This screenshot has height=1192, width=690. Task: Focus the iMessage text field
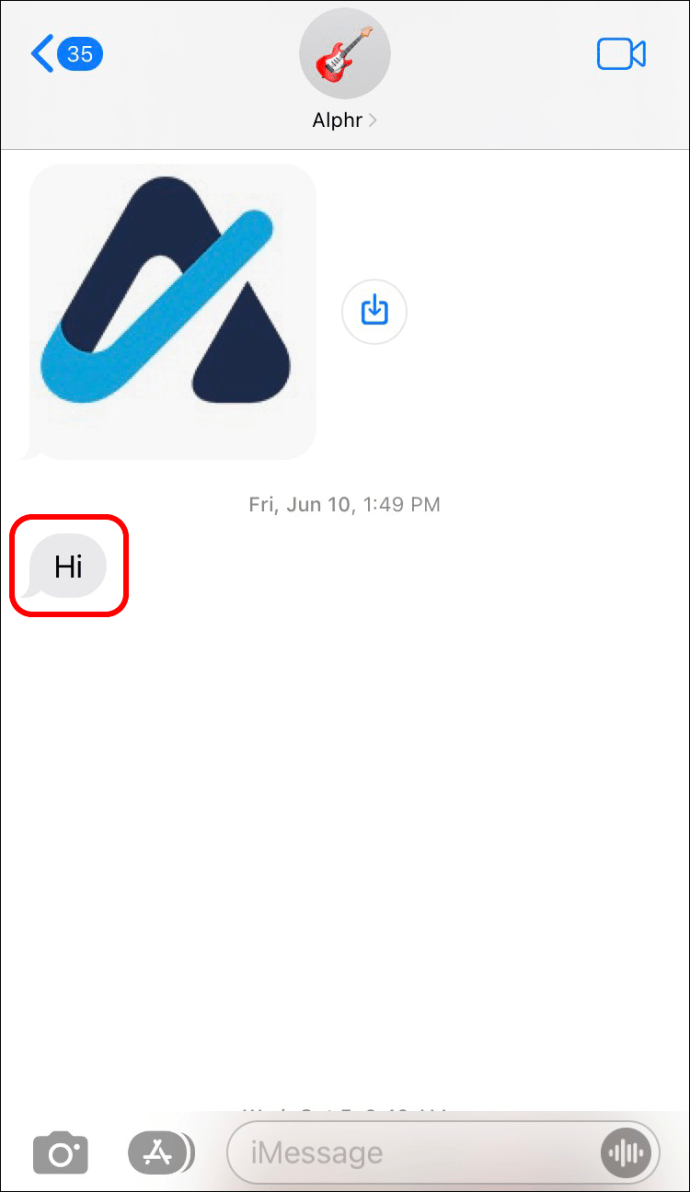coord(410,1154)
